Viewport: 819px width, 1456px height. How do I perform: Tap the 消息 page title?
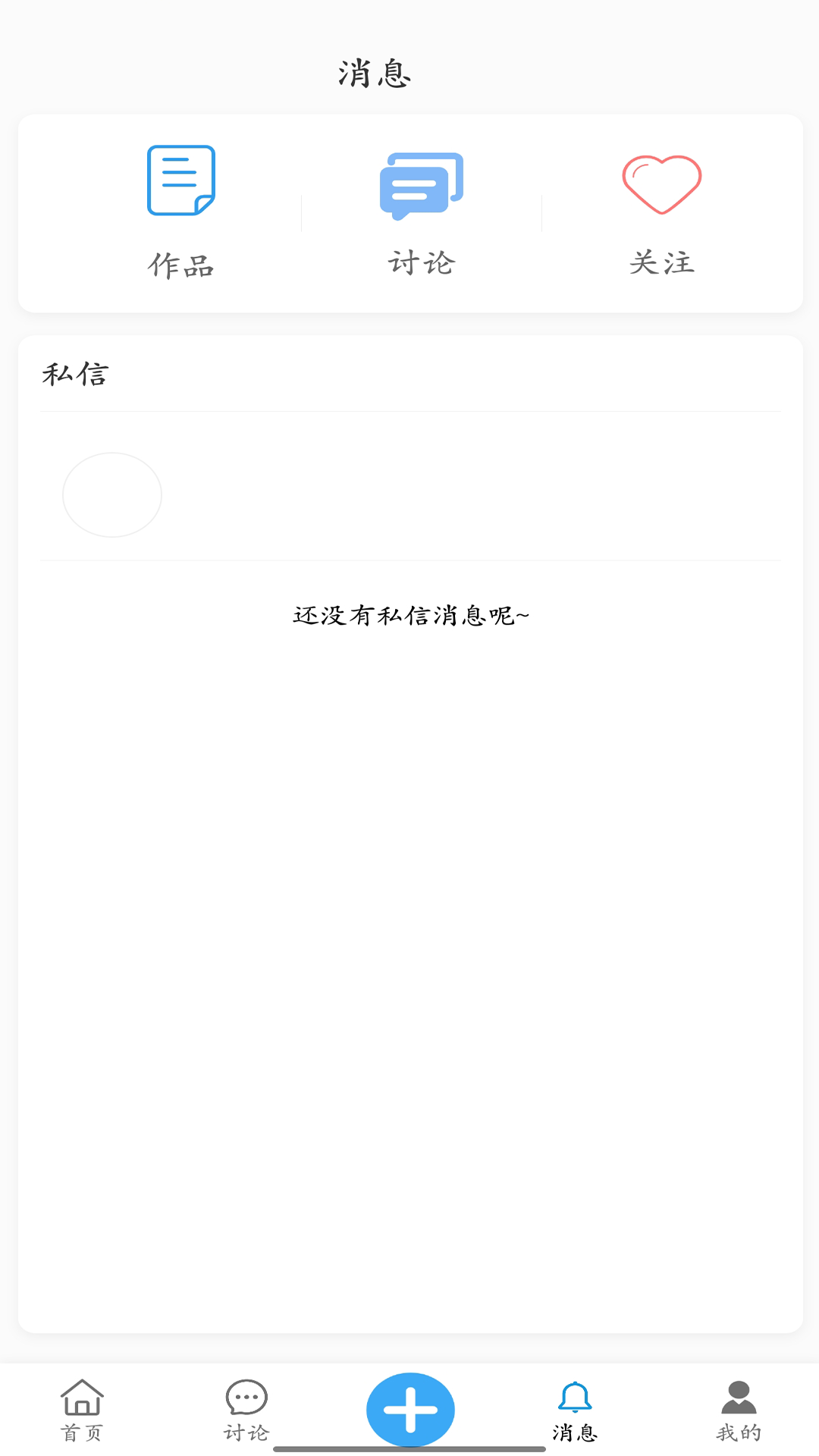(x=373, y=72)
